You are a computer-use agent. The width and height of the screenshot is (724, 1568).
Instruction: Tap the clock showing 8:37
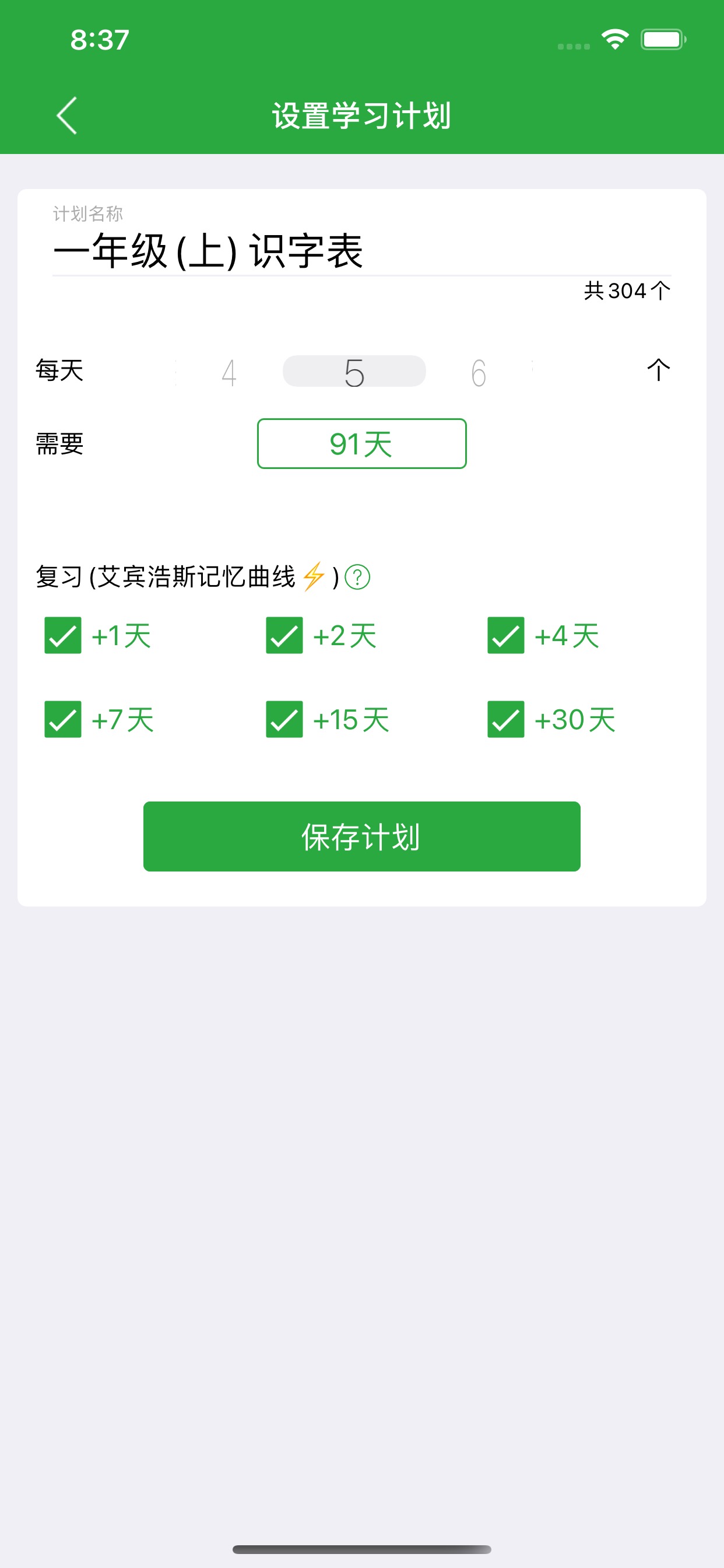pyautogui.click(x=100, y=39)
